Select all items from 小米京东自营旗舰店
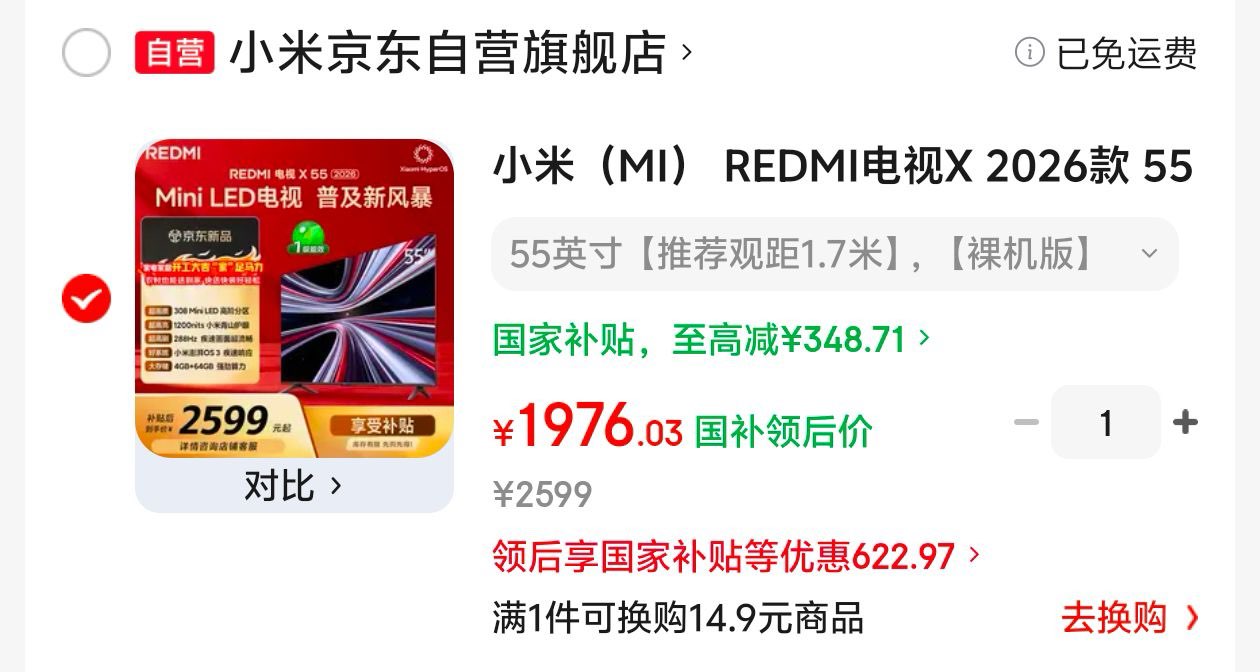 point(86,53)
